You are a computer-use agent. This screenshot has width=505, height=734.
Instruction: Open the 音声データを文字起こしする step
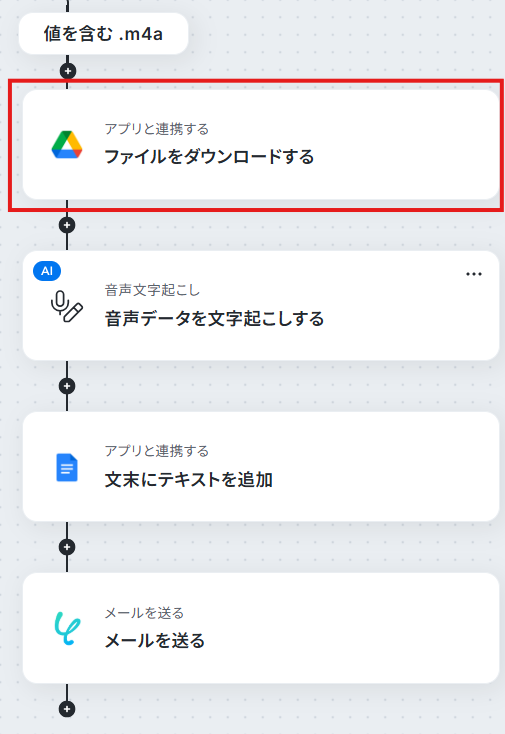pyautogui.click(x=261, y=306)
